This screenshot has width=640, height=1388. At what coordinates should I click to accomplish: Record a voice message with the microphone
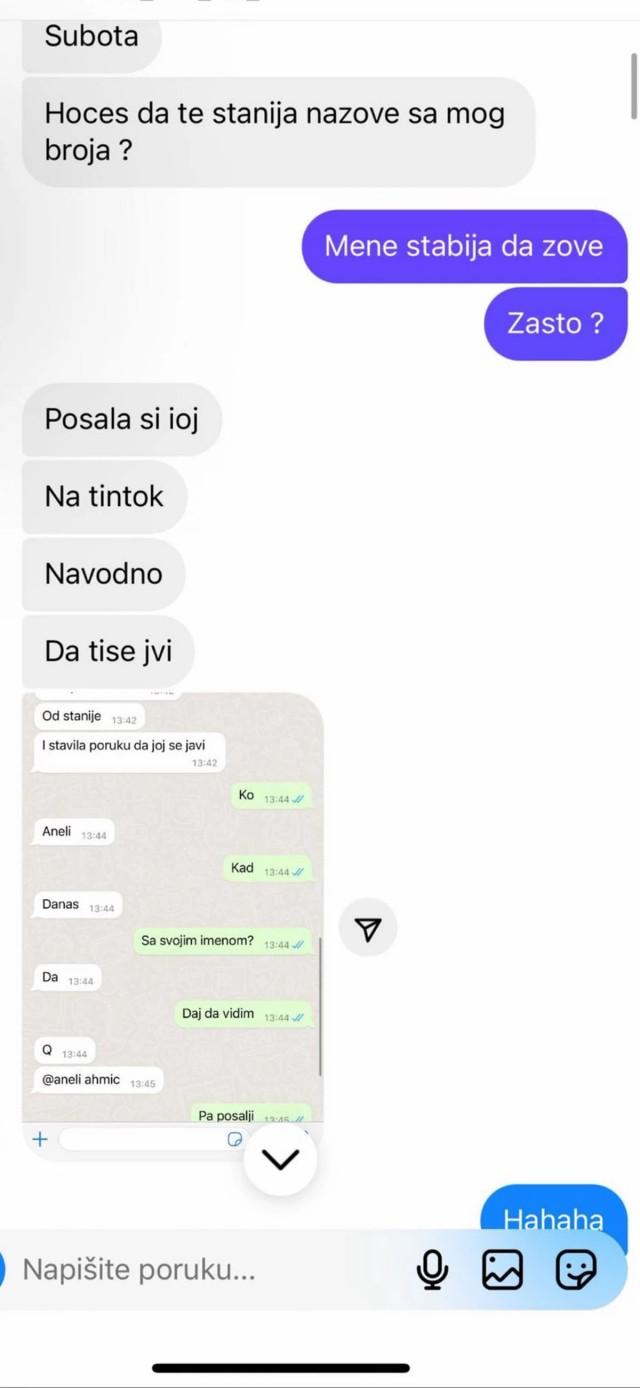(x=432, y=1270)
